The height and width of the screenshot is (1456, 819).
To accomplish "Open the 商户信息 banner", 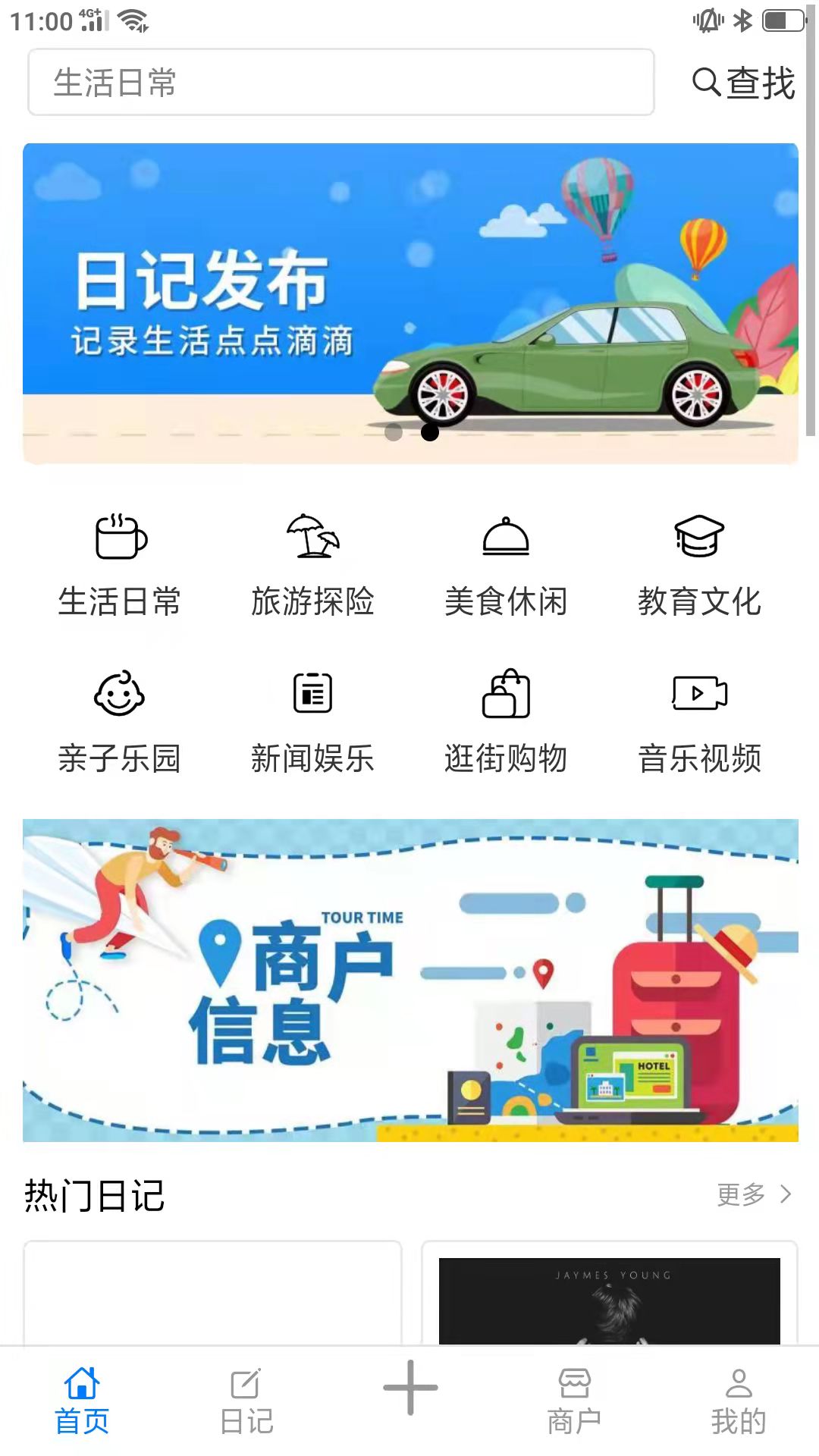I will (x=409, y=978).
